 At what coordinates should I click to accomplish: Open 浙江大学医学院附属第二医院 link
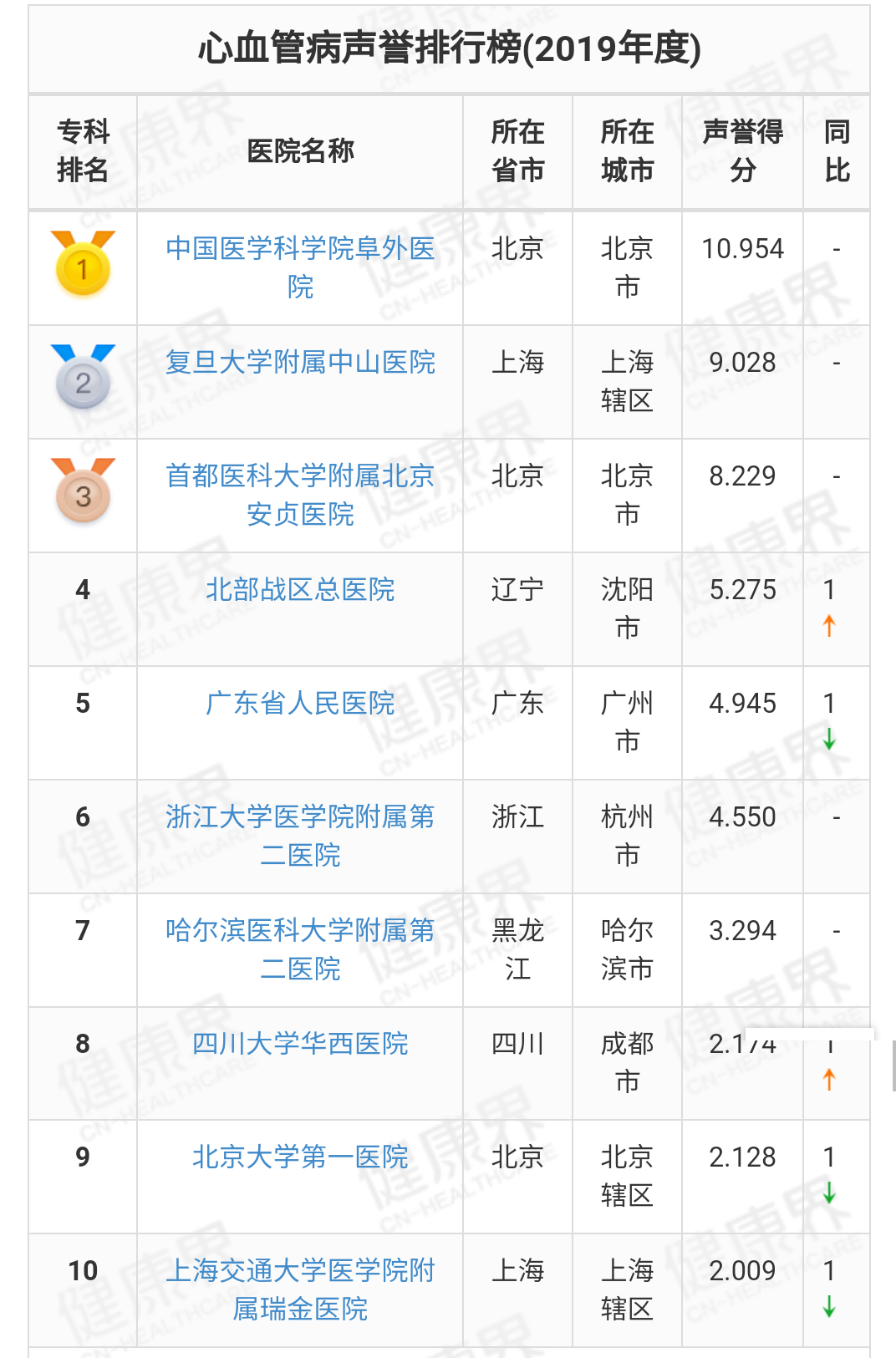(300, 817)
